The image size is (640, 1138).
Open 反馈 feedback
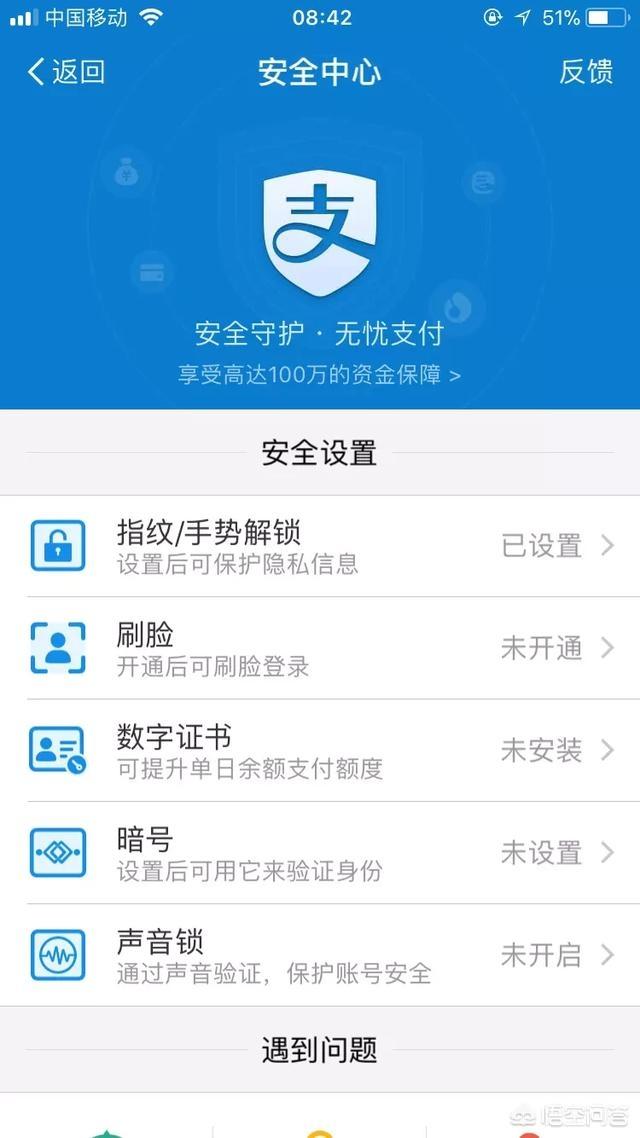pyautogui.click(x=586, y=72)
